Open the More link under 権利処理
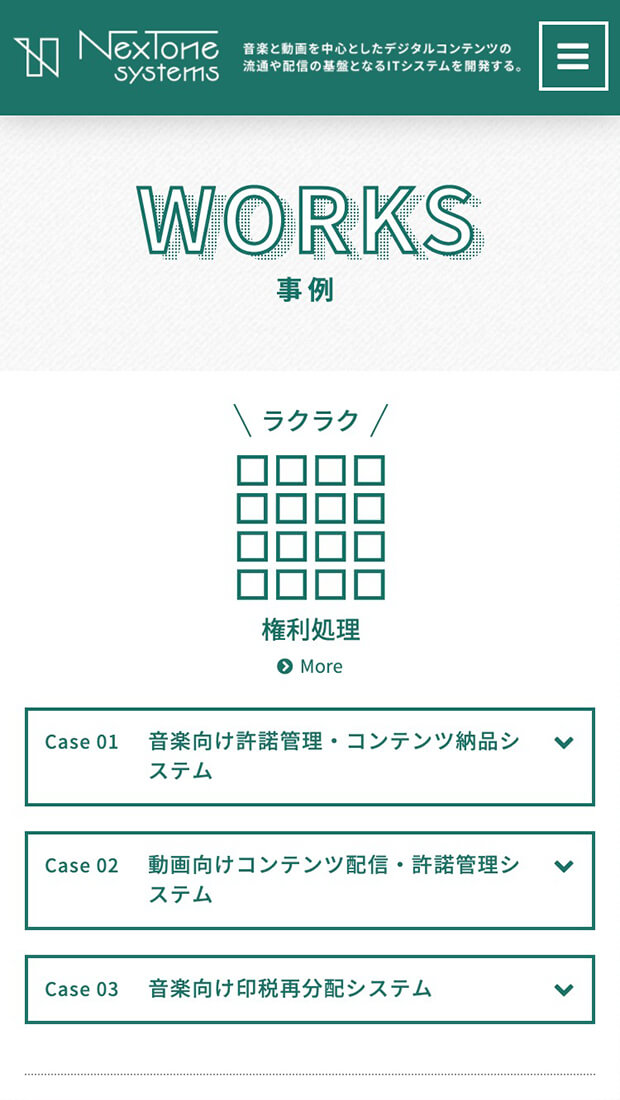The width and height of the screenshot is (620, 1100). coord(310,666)
